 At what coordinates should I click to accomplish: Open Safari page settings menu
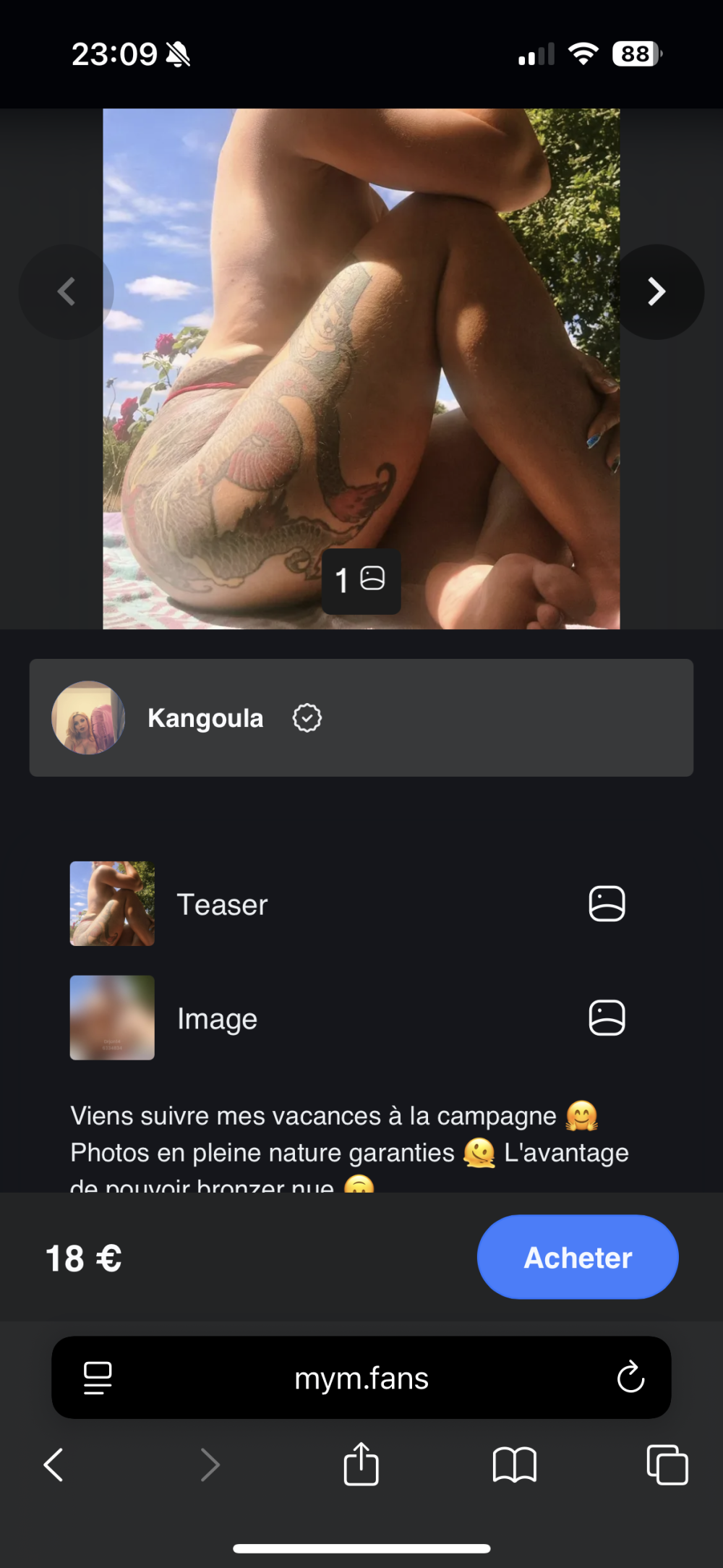(98, 1378)
